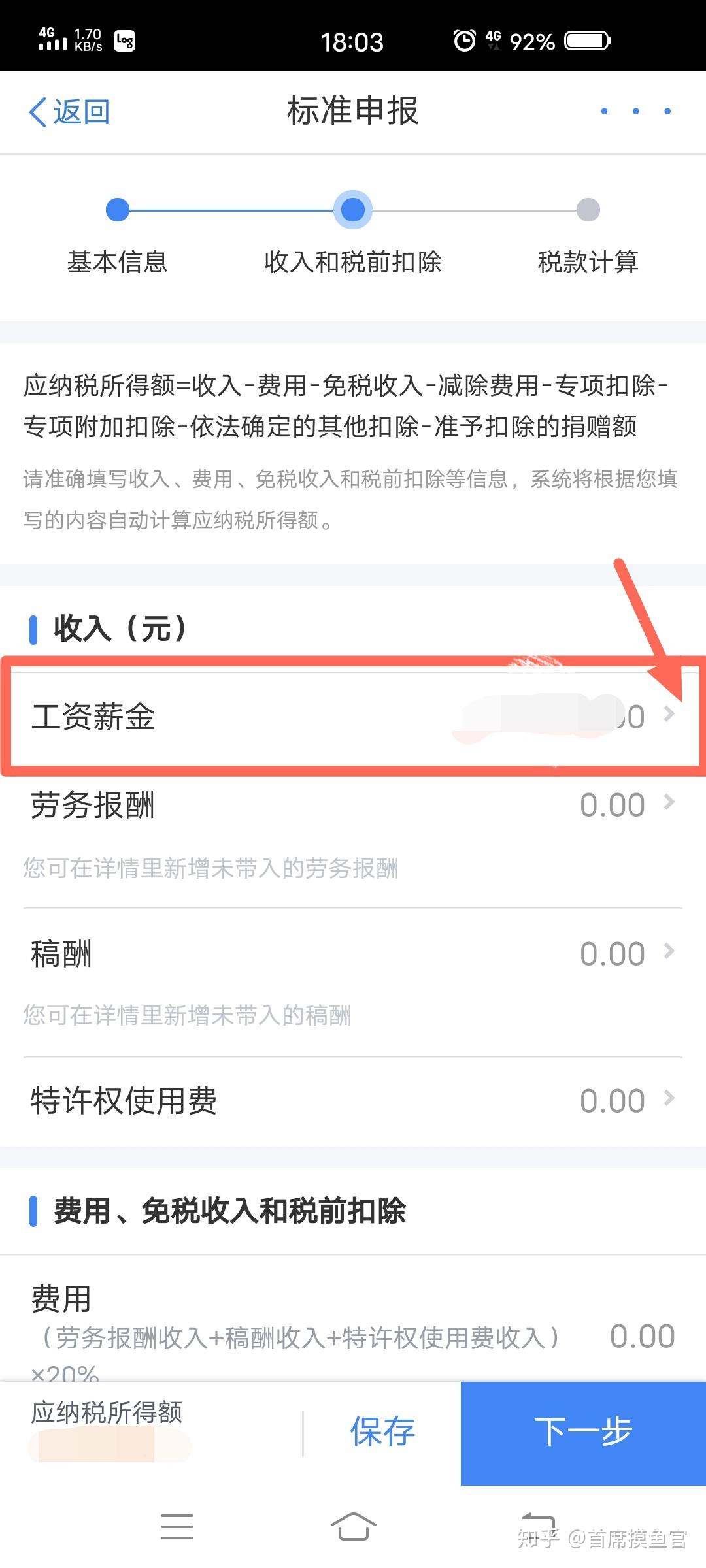Open 特许权使用费 details arrow
This screenshot has height=1568, width=706.
668,1100
